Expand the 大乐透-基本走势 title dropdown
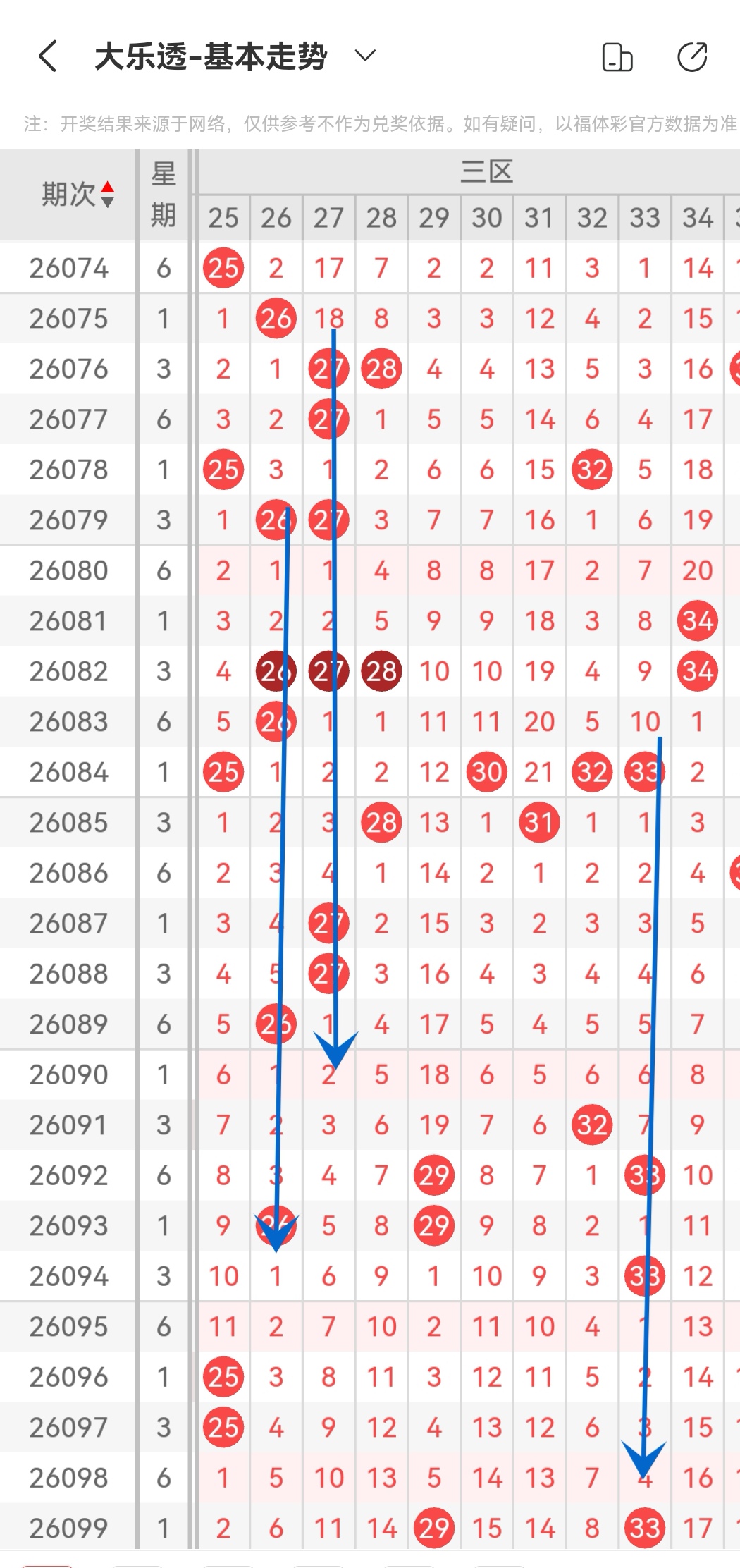This screenshot has height=1568, width=740. [365, 56]
